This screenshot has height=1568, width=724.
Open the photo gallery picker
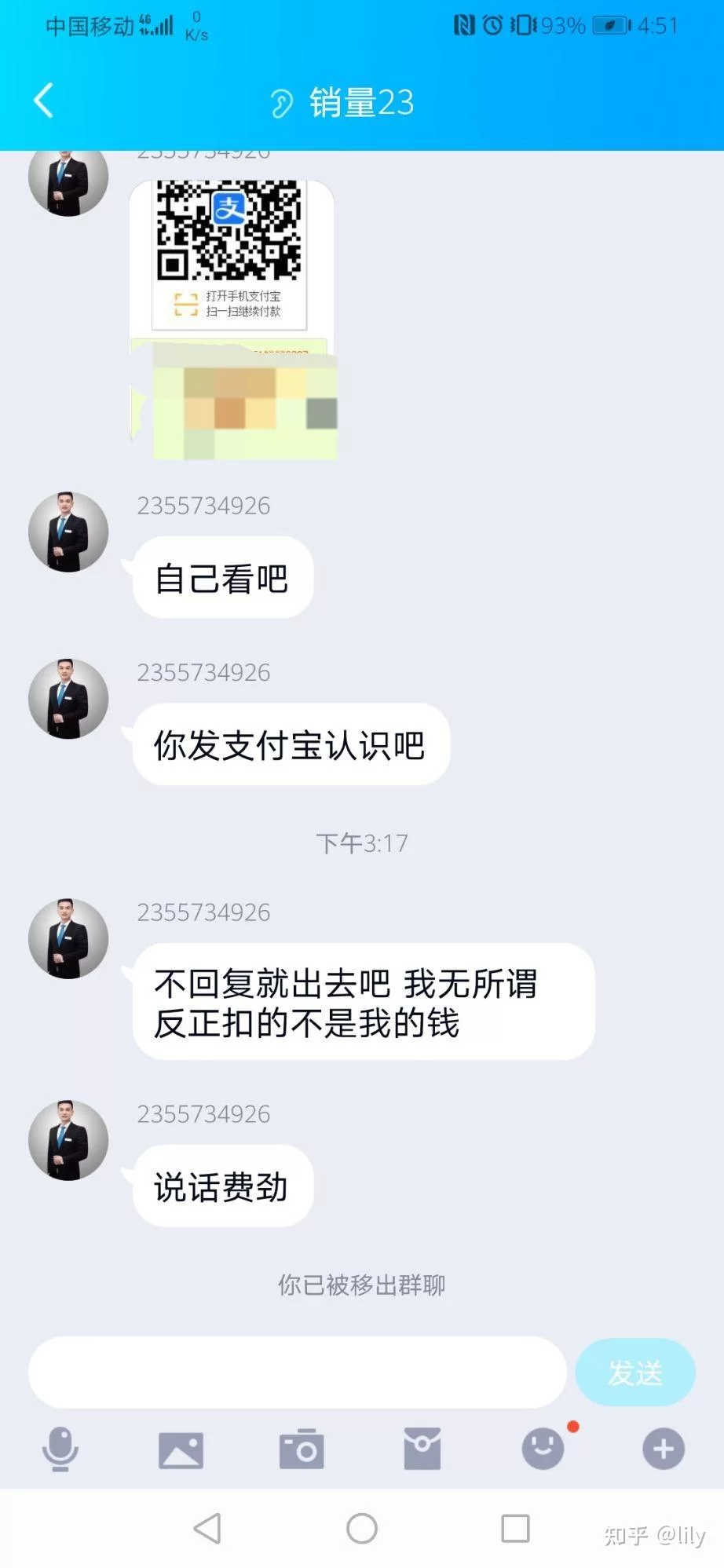(x=181, y=1449)
